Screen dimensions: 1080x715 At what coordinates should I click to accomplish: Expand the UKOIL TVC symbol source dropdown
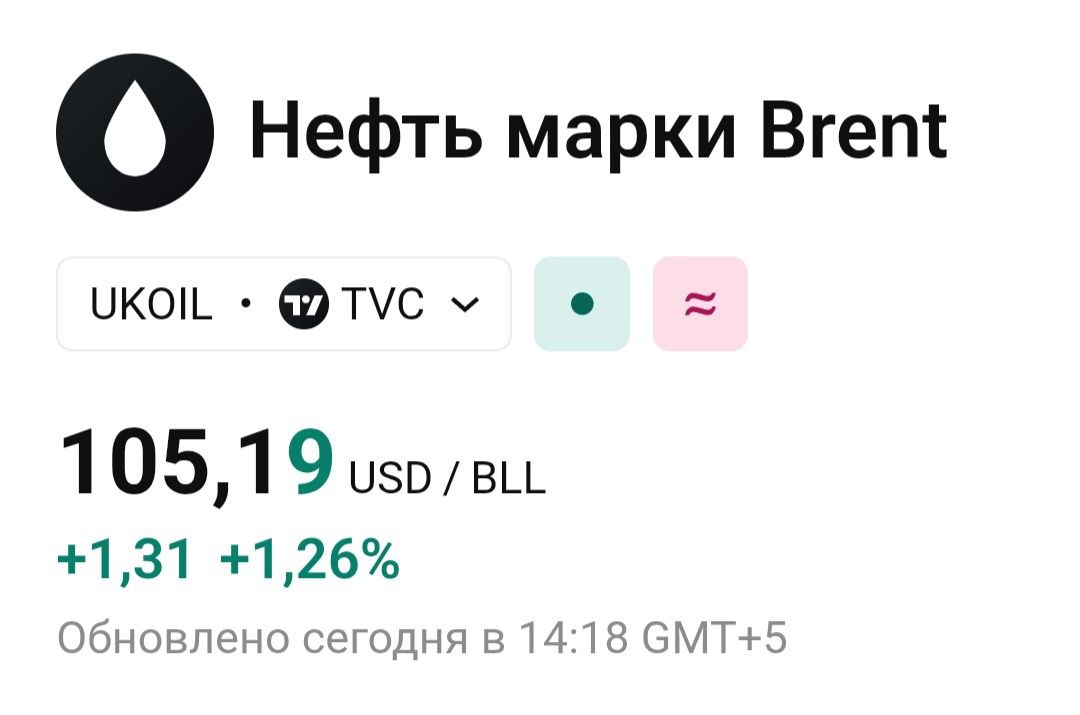pyautogui.click(x=284, y=304)
